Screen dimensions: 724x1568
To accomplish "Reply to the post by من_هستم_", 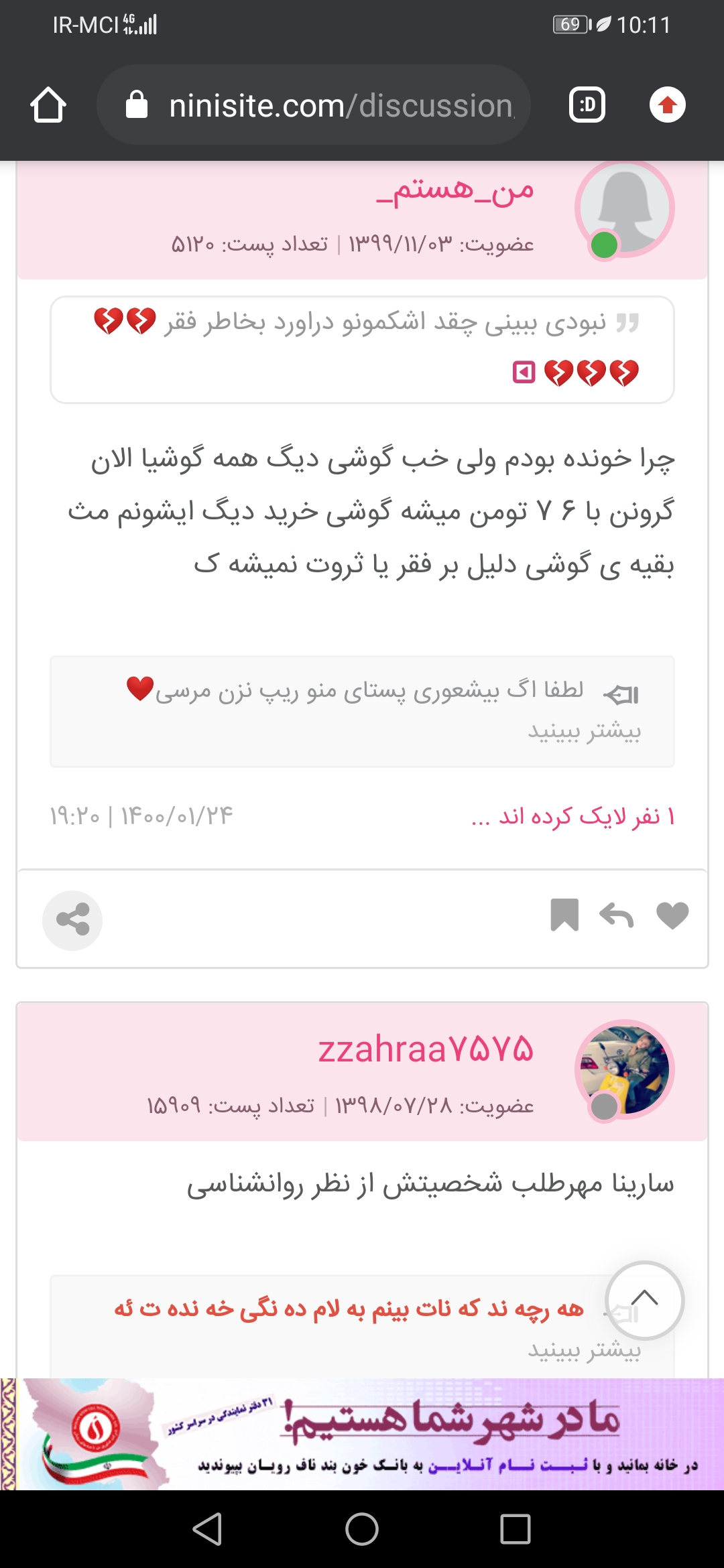I will point(617,916).
